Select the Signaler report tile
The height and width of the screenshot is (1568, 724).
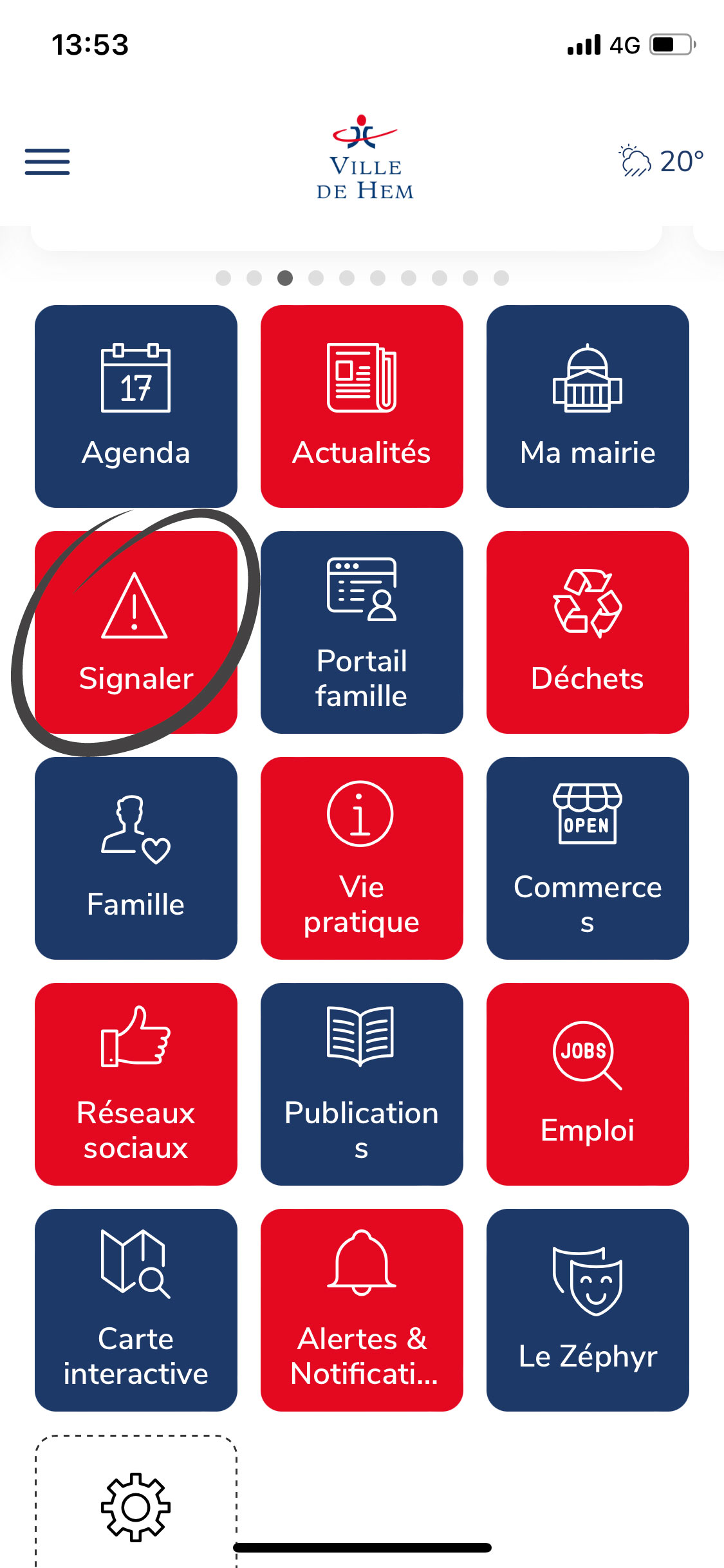click(x=136, y=632)
